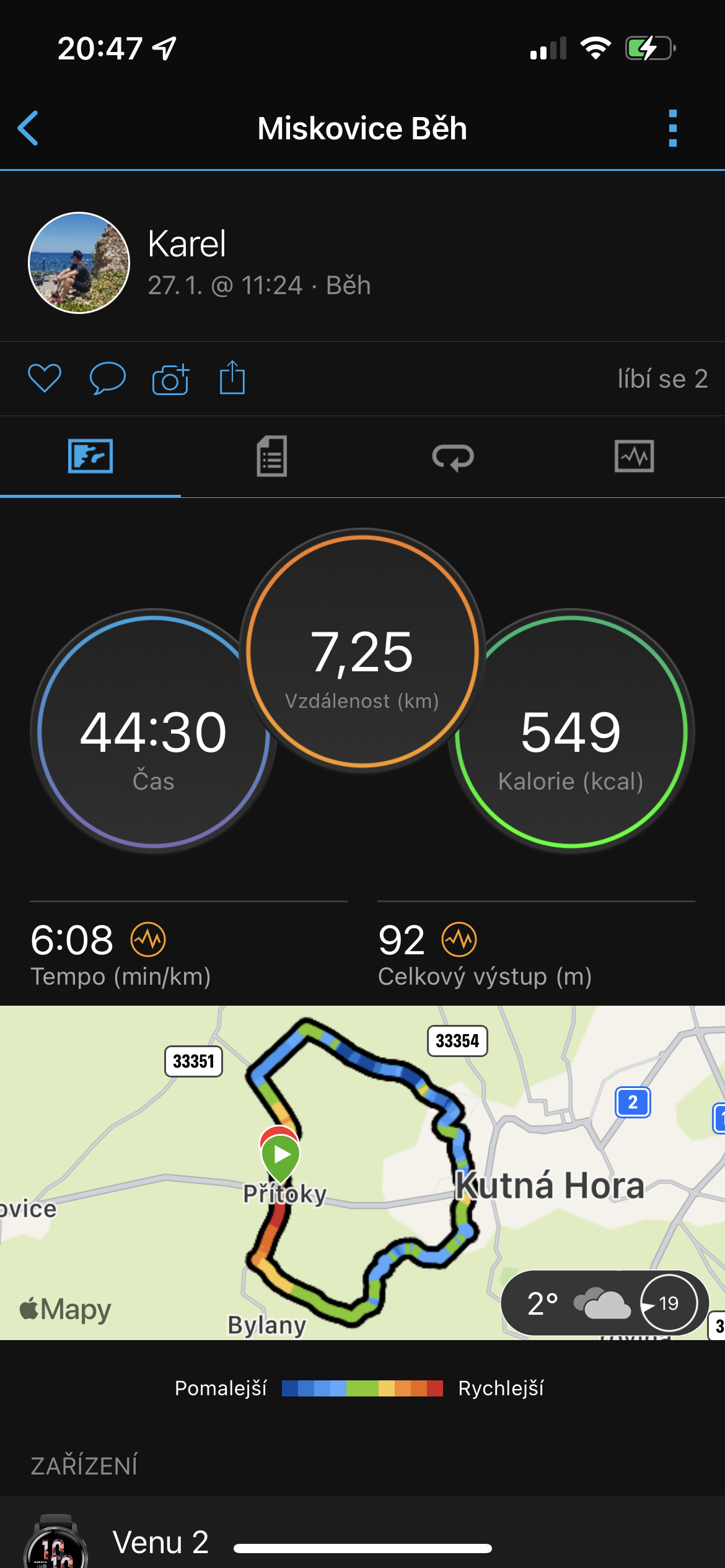Viewport: 725px width, 1568px height.
Task: Switch to the details list tab
Action: [x=272, y=456]
